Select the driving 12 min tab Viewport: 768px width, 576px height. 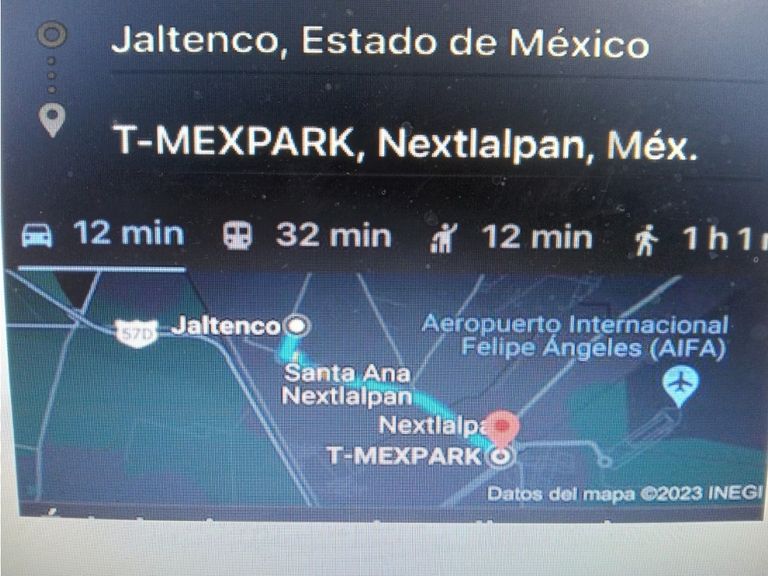103,236
